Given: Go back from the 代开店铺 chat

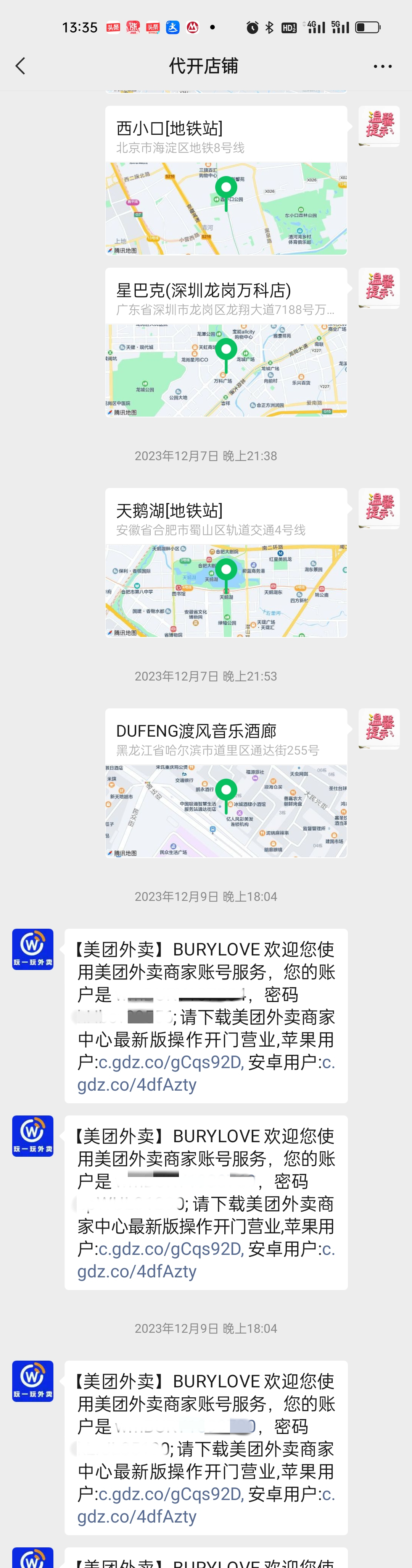Looking at the screenshot, I should (21, 66).
